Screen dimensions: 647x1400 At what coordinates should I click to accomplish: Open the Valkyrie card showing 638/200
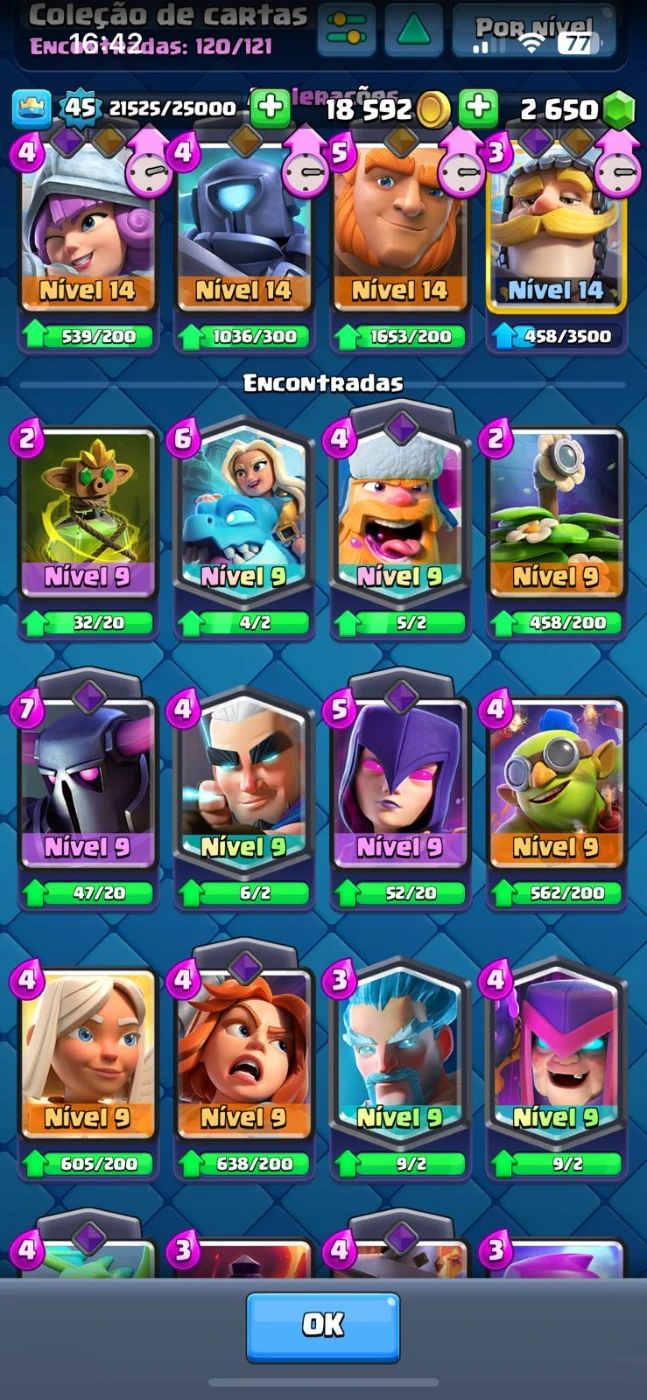[x=244, y=1060]
